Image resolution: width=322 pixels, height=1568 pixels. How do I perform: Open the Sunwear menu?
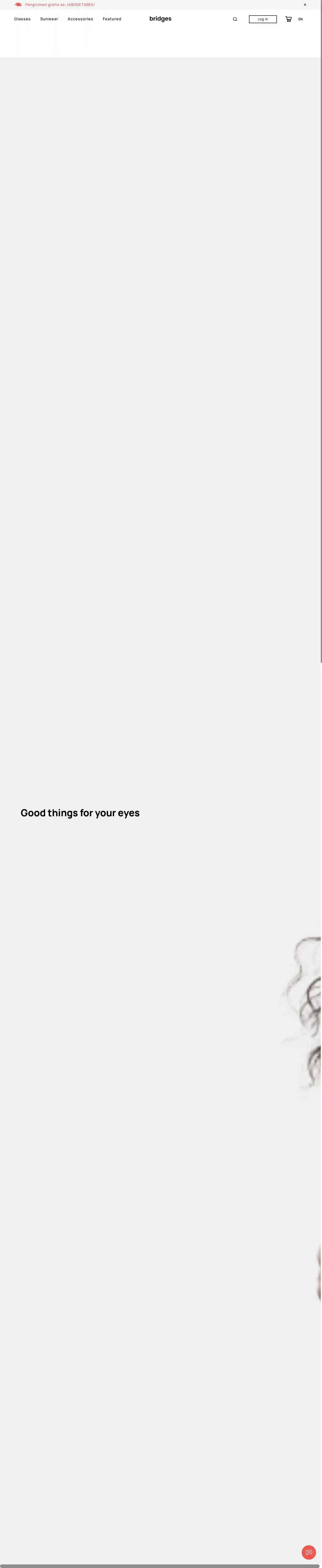pos(49,19)
